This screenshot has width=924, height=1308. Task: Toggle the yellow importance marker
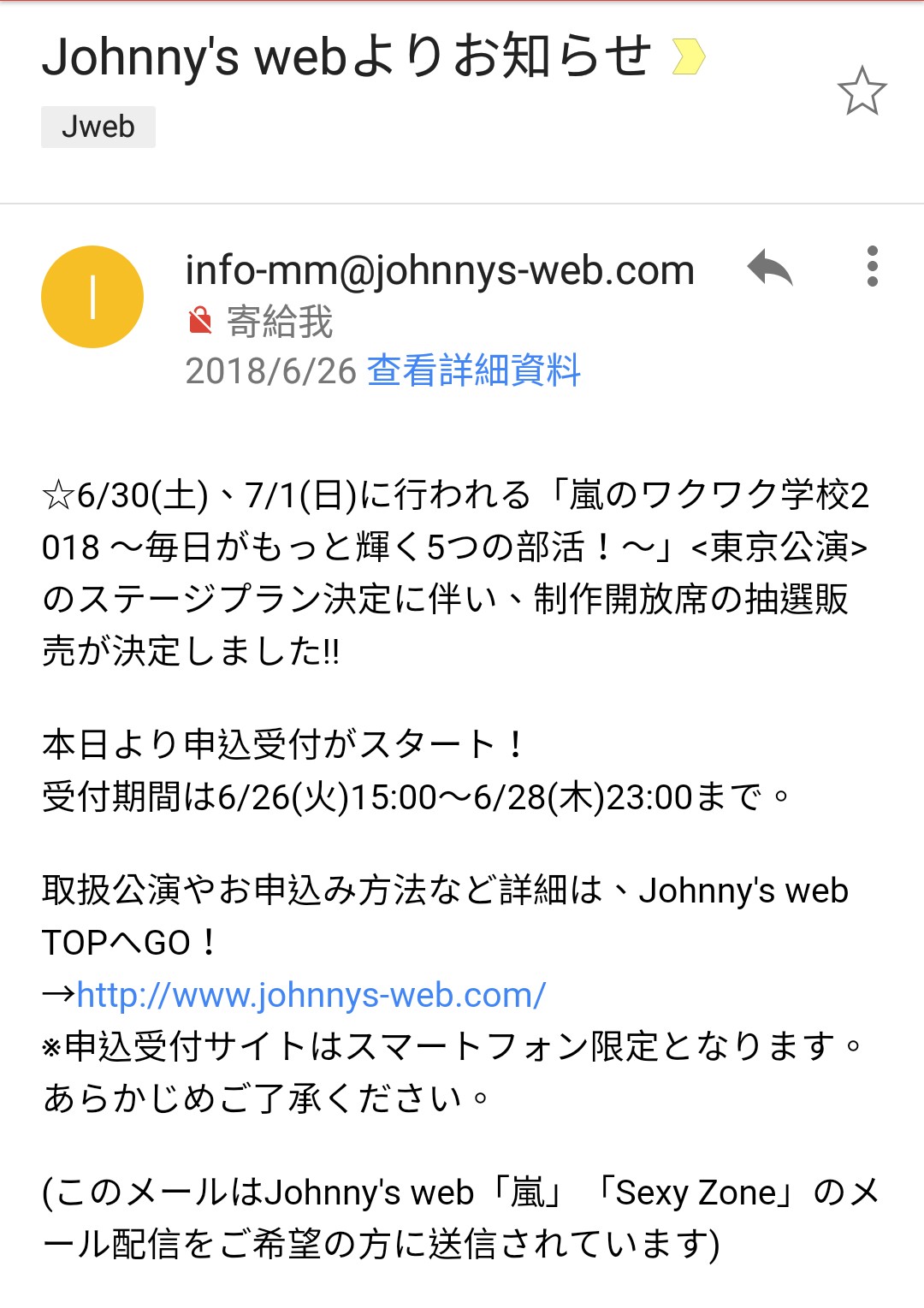tap(689, 56)
